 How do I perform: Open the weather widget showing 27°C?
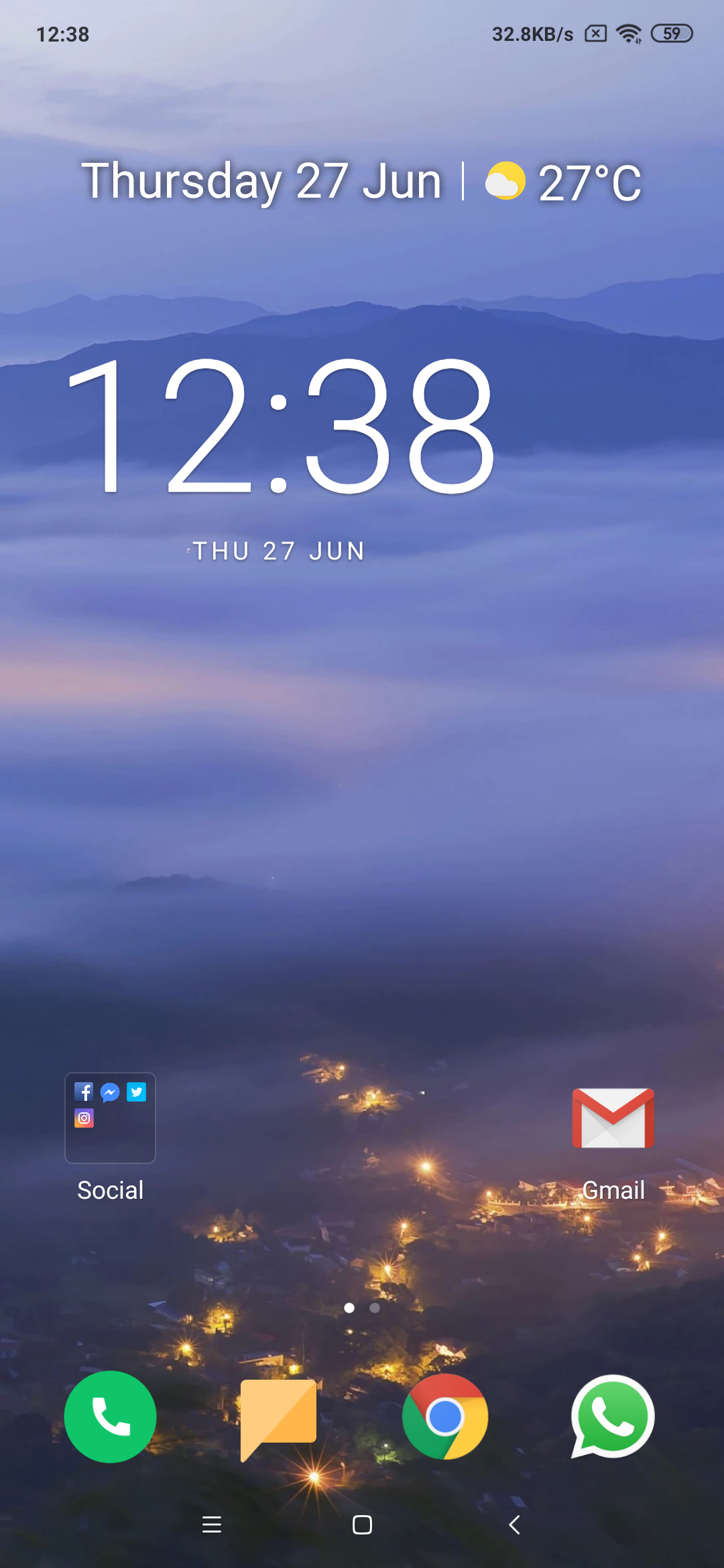click(x=564, y=182)
